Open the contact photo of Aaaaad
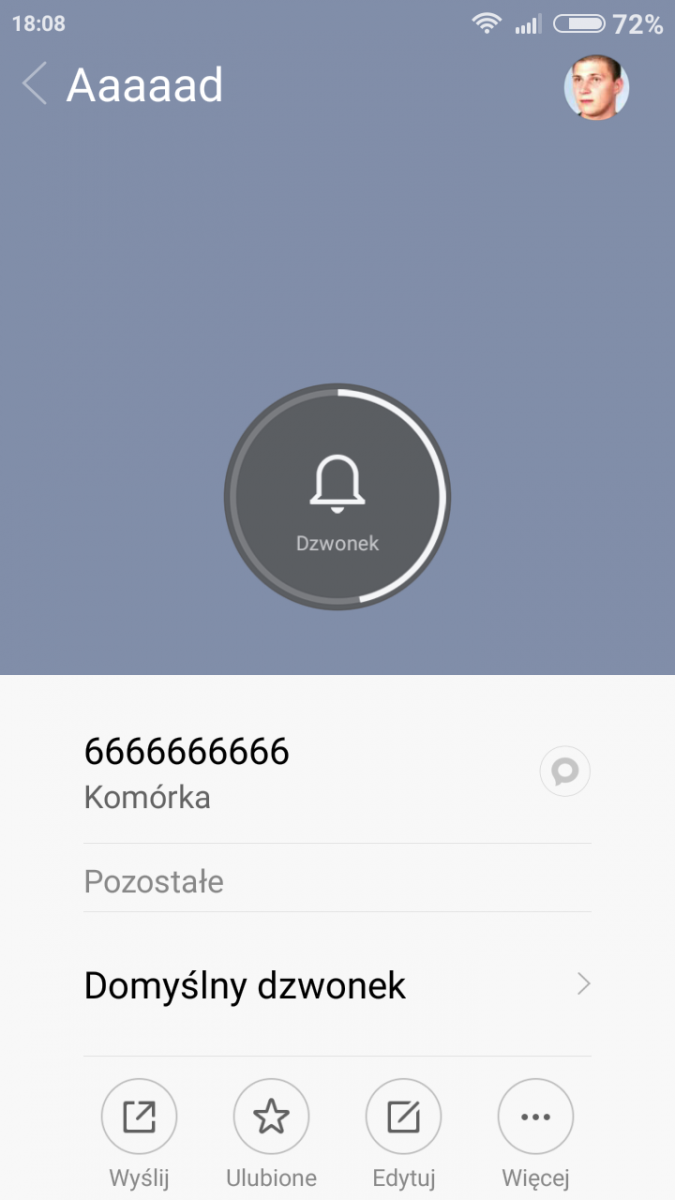 [596, 87]
